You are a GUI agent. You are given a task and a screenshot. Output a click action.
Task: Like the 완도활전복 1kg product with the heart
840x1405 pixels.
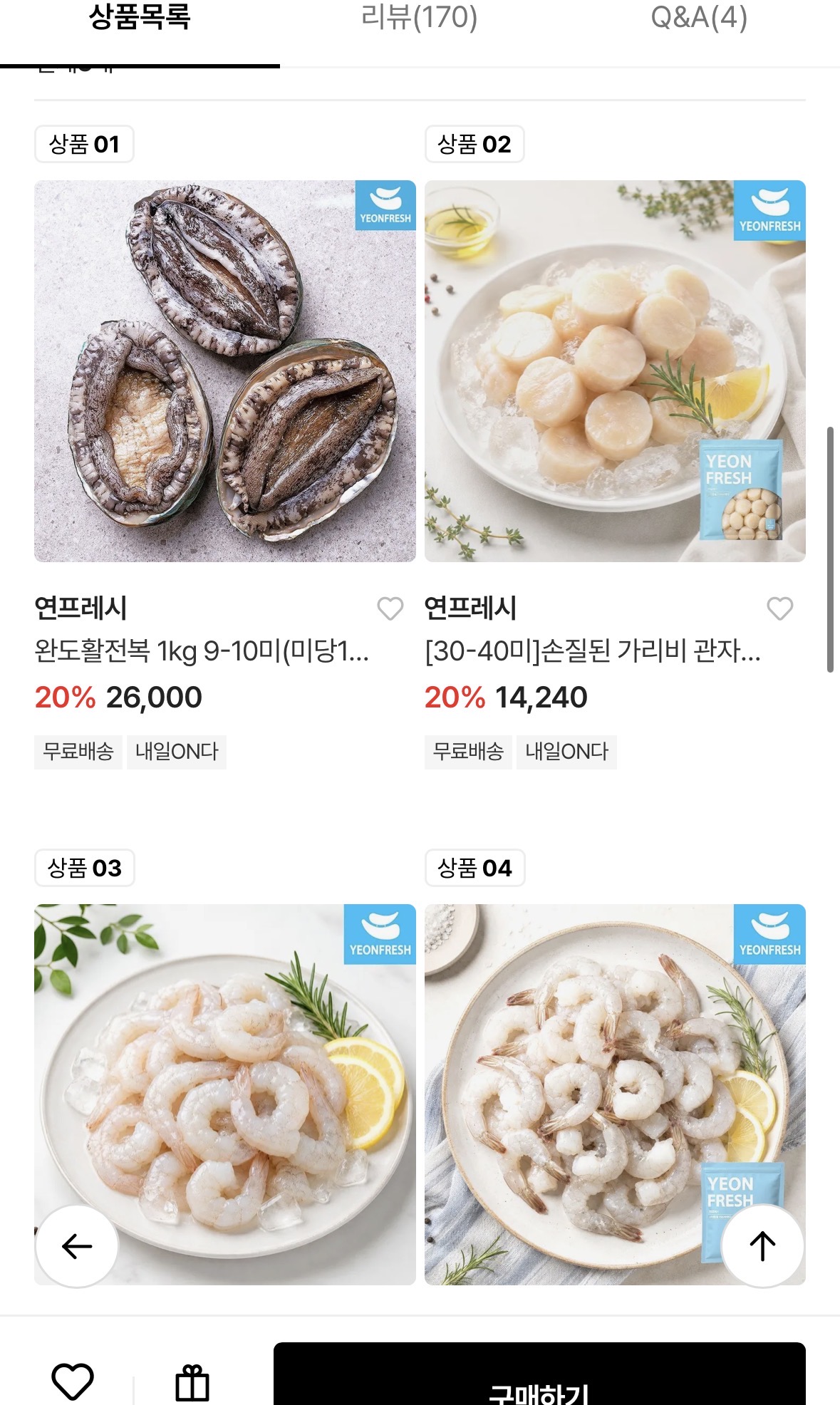coord(390,608)
